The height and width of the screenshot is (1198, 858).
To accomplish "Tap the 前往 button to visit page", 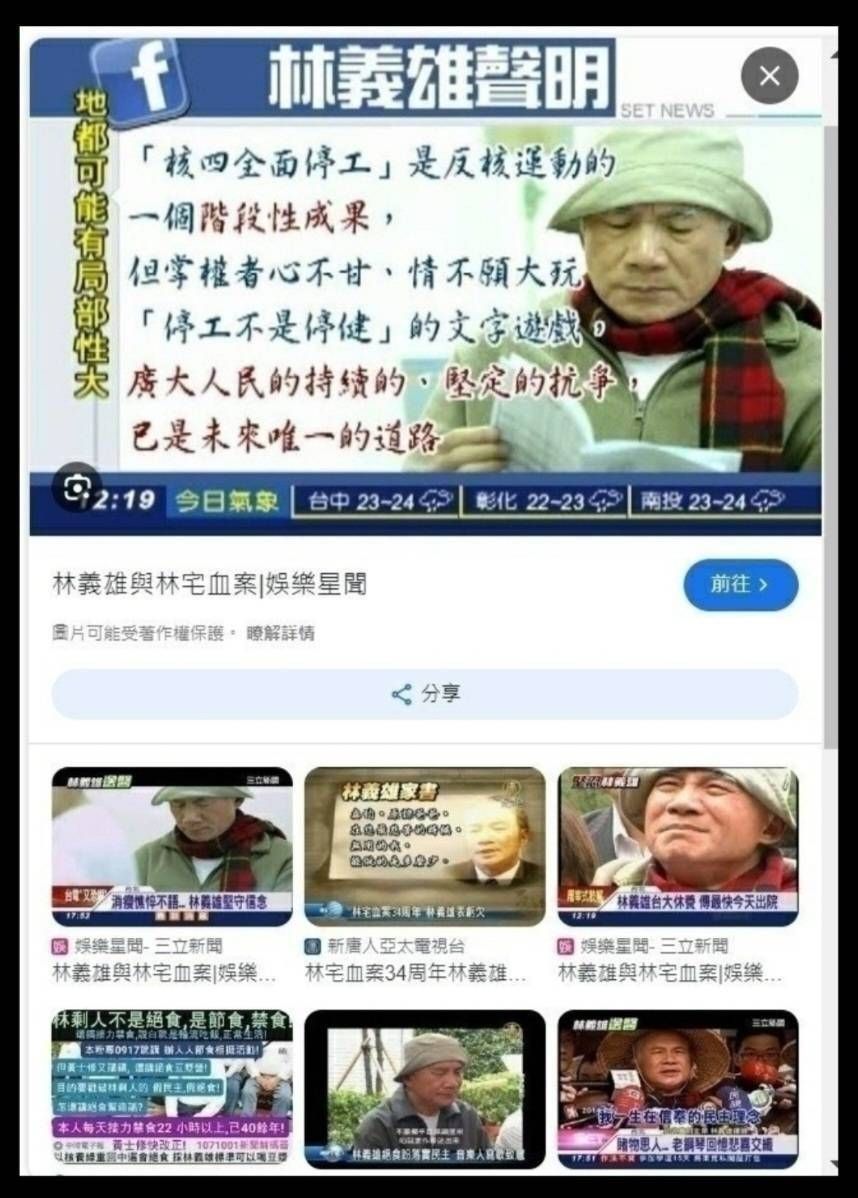I will coord(740,585).
